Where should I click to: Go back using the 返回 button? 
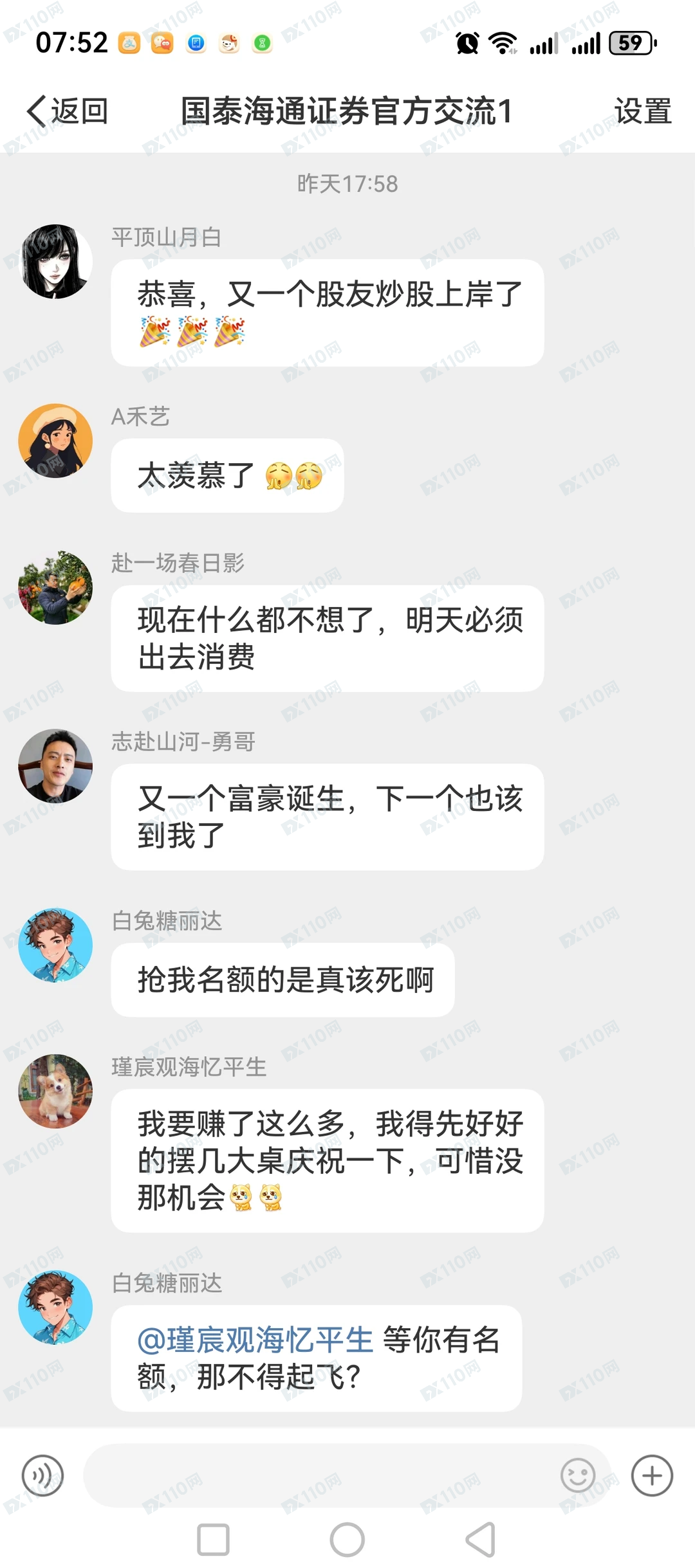click(68, 111)
